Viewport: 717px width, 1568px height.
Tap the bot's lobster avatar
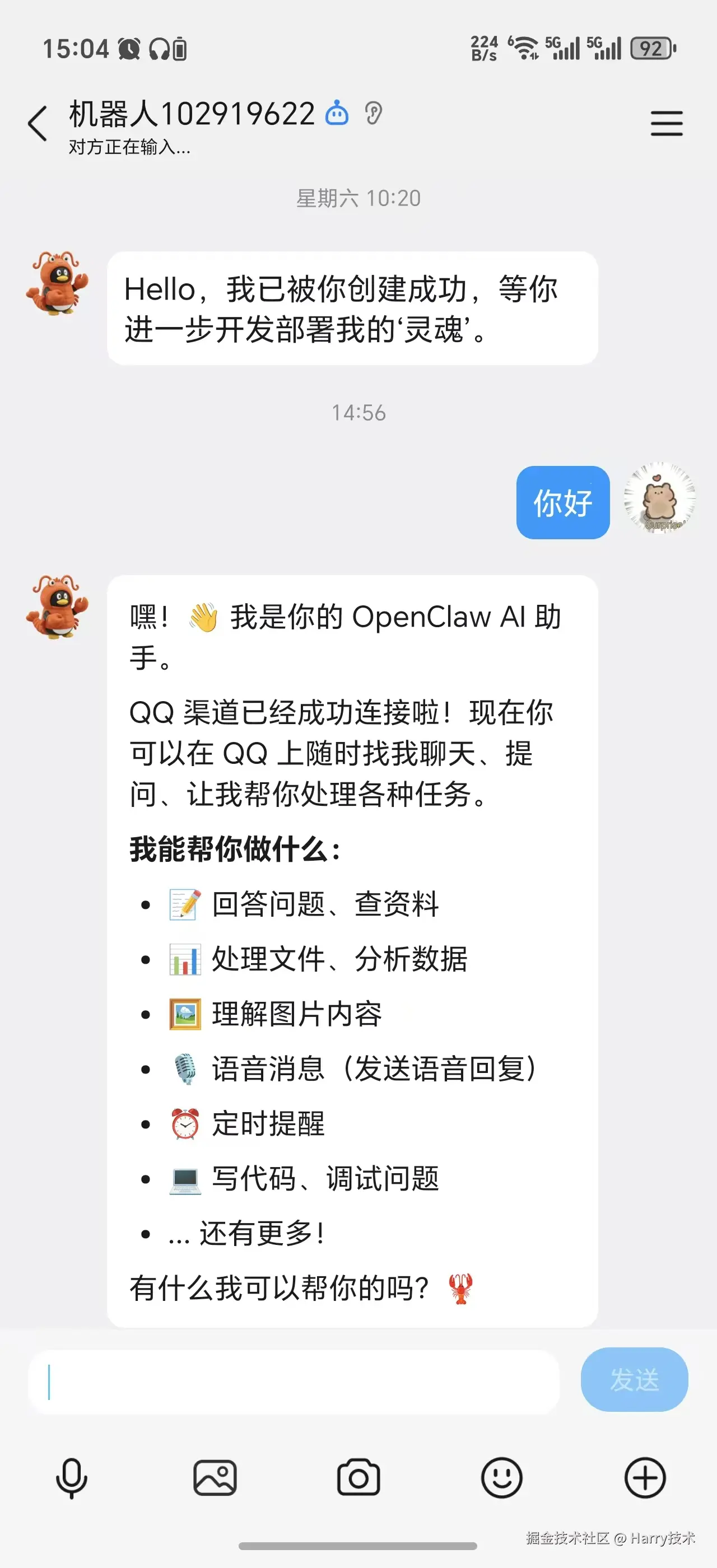pyautogui.click(x=58, y=286)
